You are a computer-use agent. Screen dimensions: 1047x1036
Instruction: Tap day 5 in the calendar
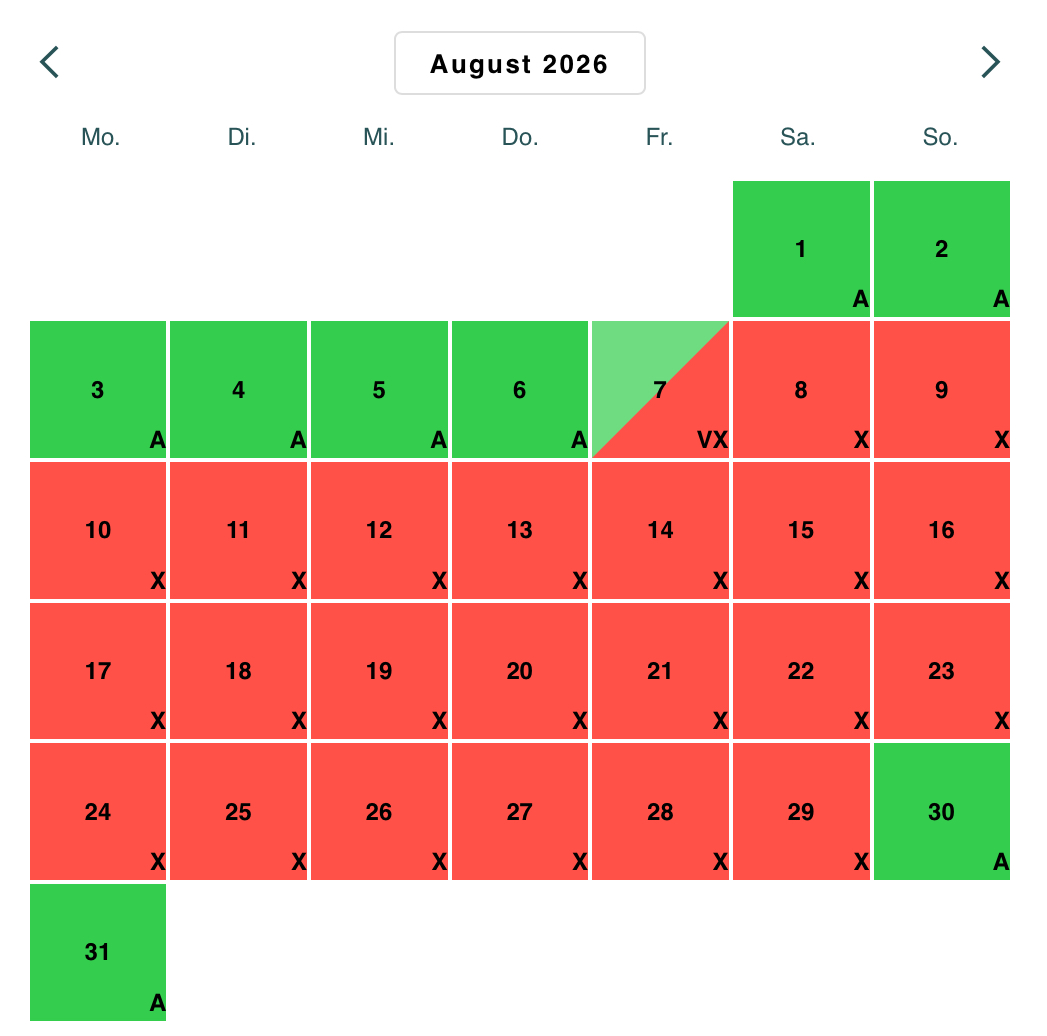coord(379,390)
